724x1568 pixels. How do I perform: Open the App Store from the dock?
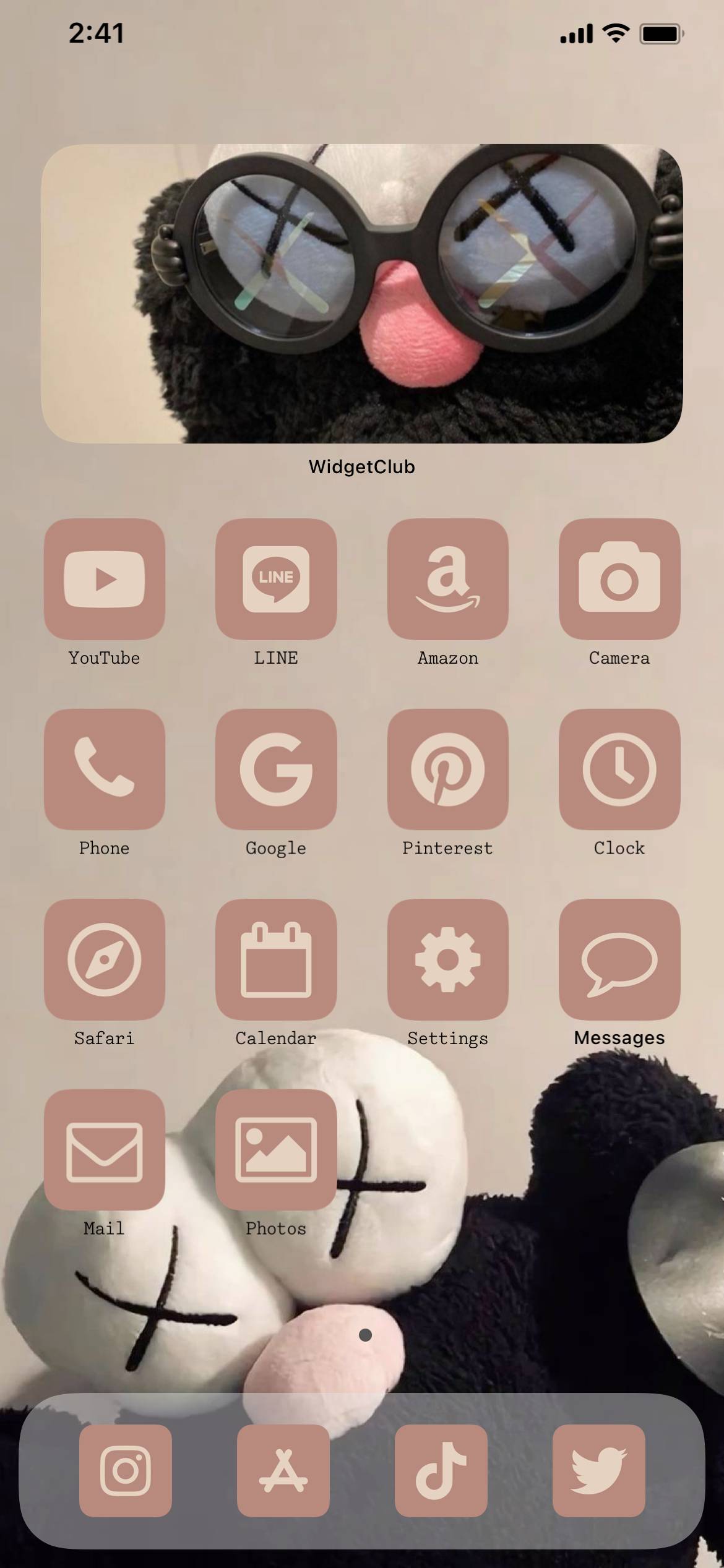pyautogui.click(x=283, y=1470)
